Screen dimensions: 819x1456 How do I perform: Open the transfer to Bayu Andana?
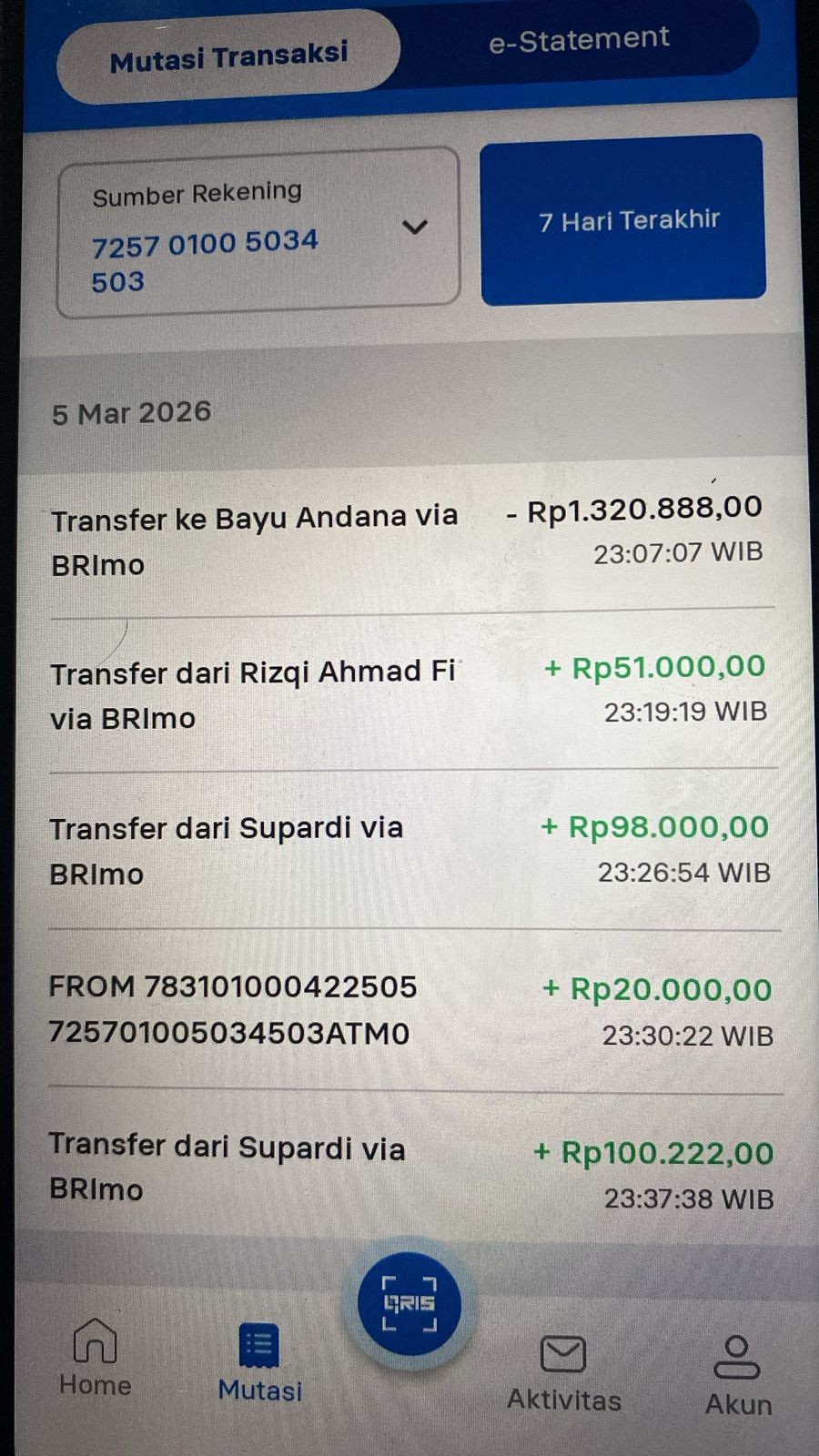[x=409, y=537]
